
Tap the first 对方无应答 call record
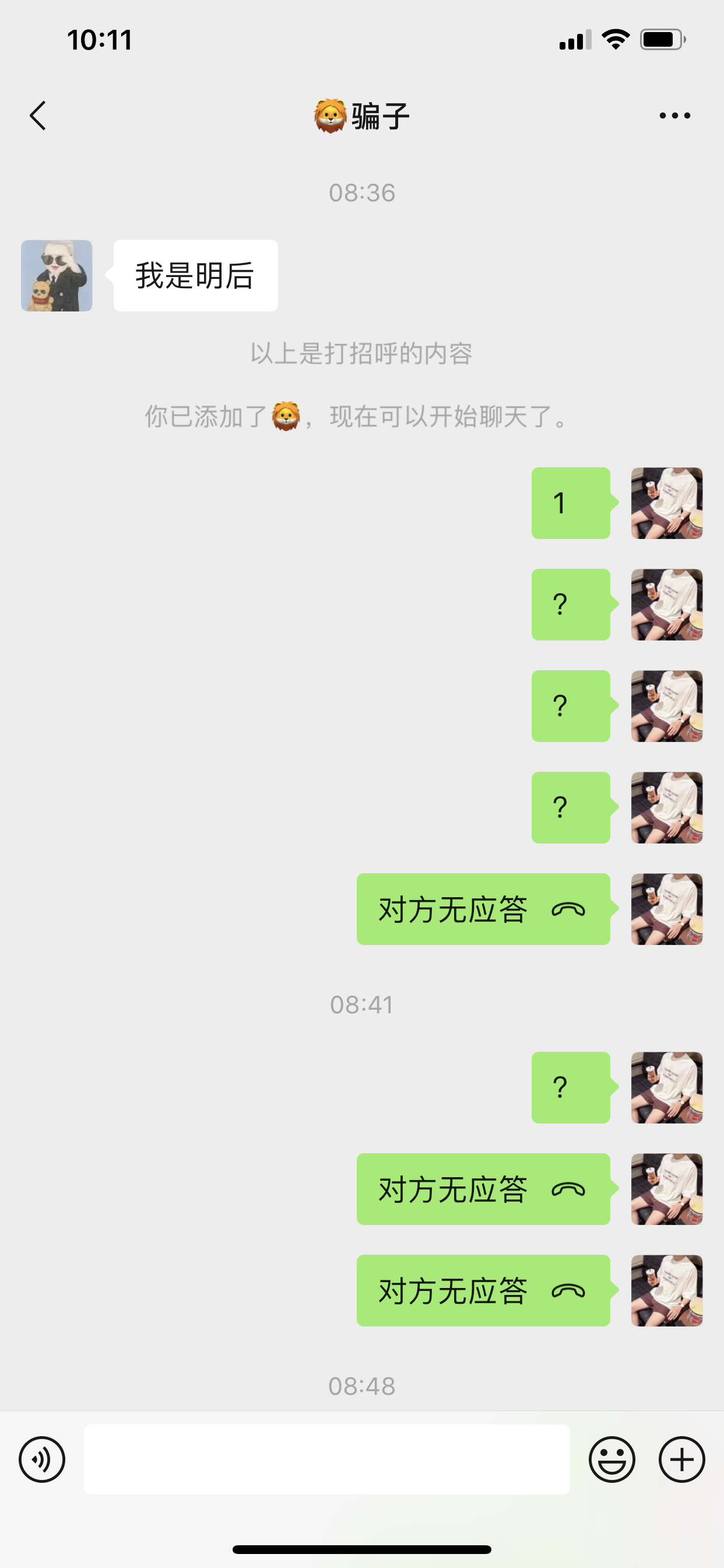483,909
